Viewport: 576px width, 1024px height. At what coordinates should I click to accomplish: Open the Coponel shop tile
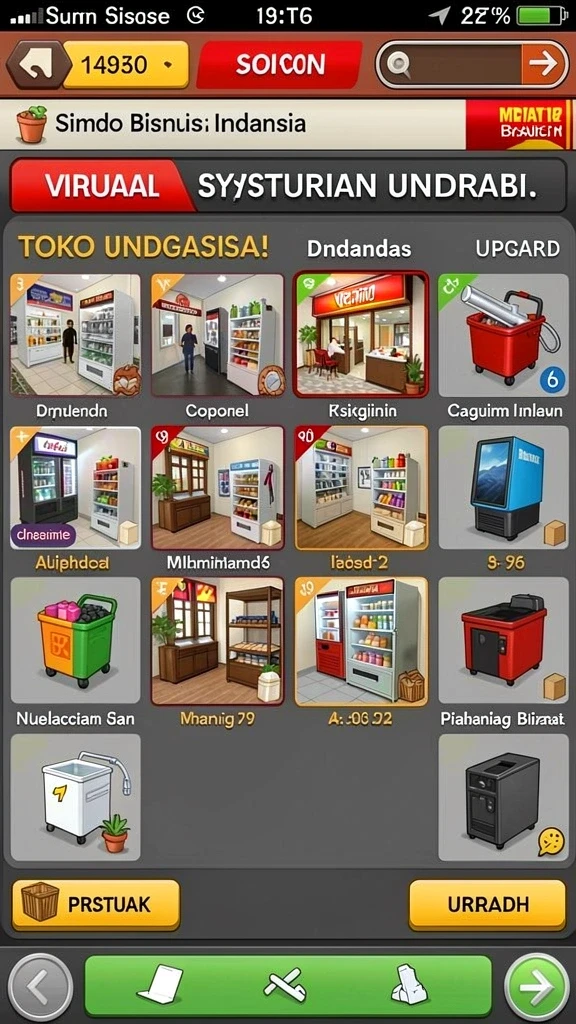(217, 335)
